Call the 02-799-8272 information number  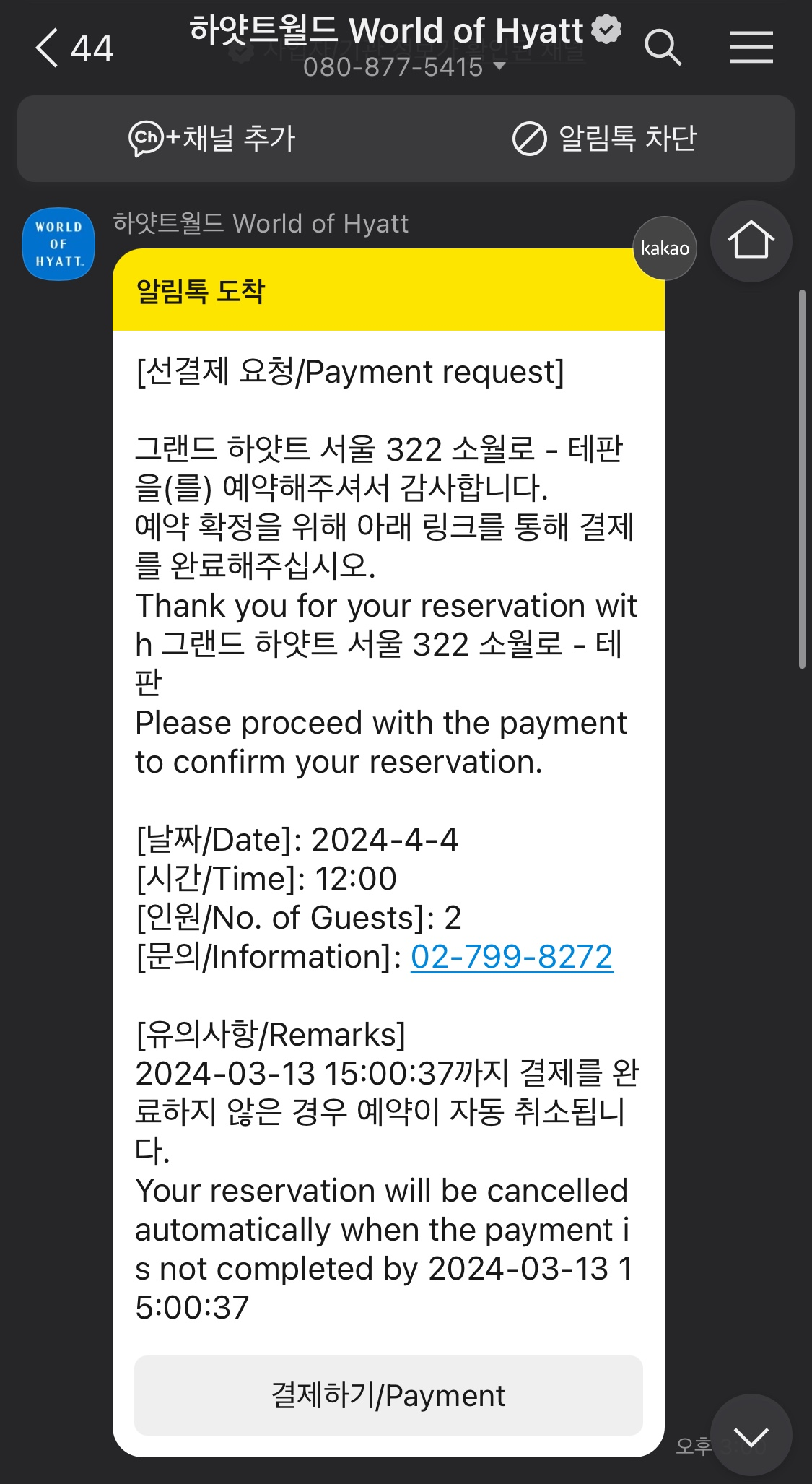point(512,957)
